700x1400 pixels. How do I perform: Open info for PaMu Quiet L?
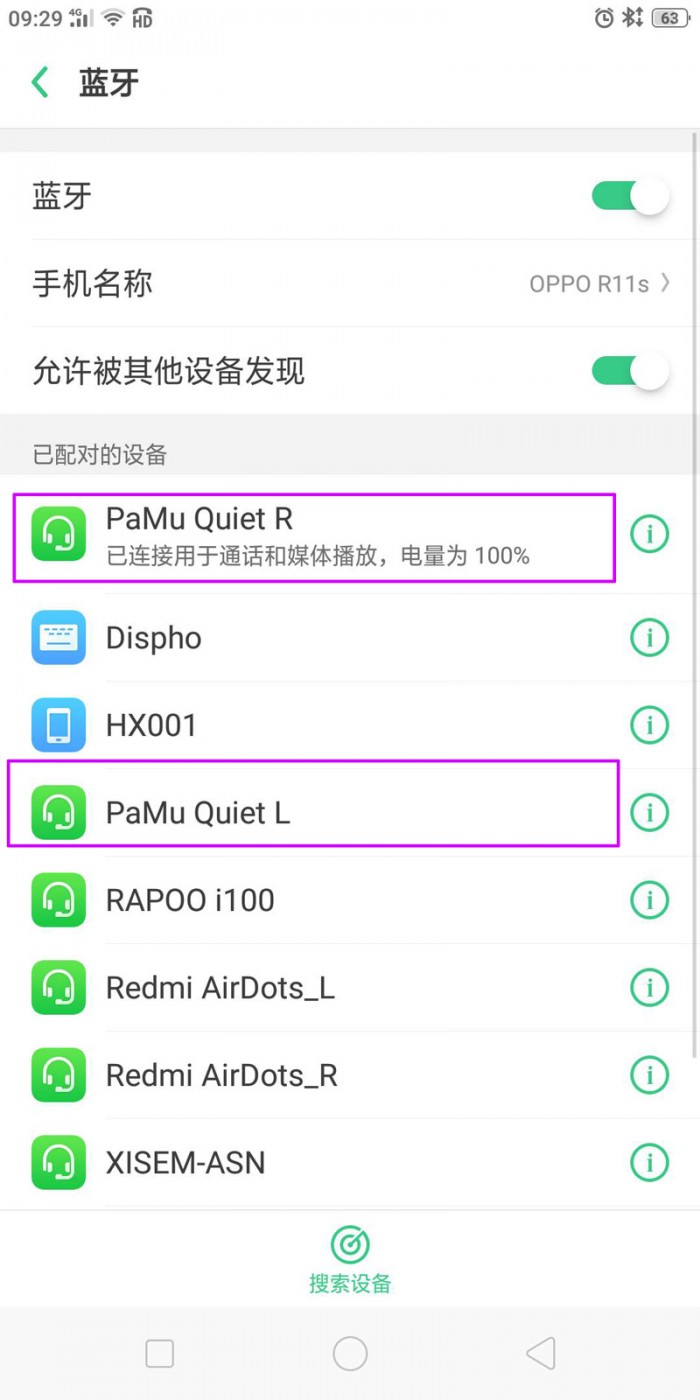coord(649,812)
